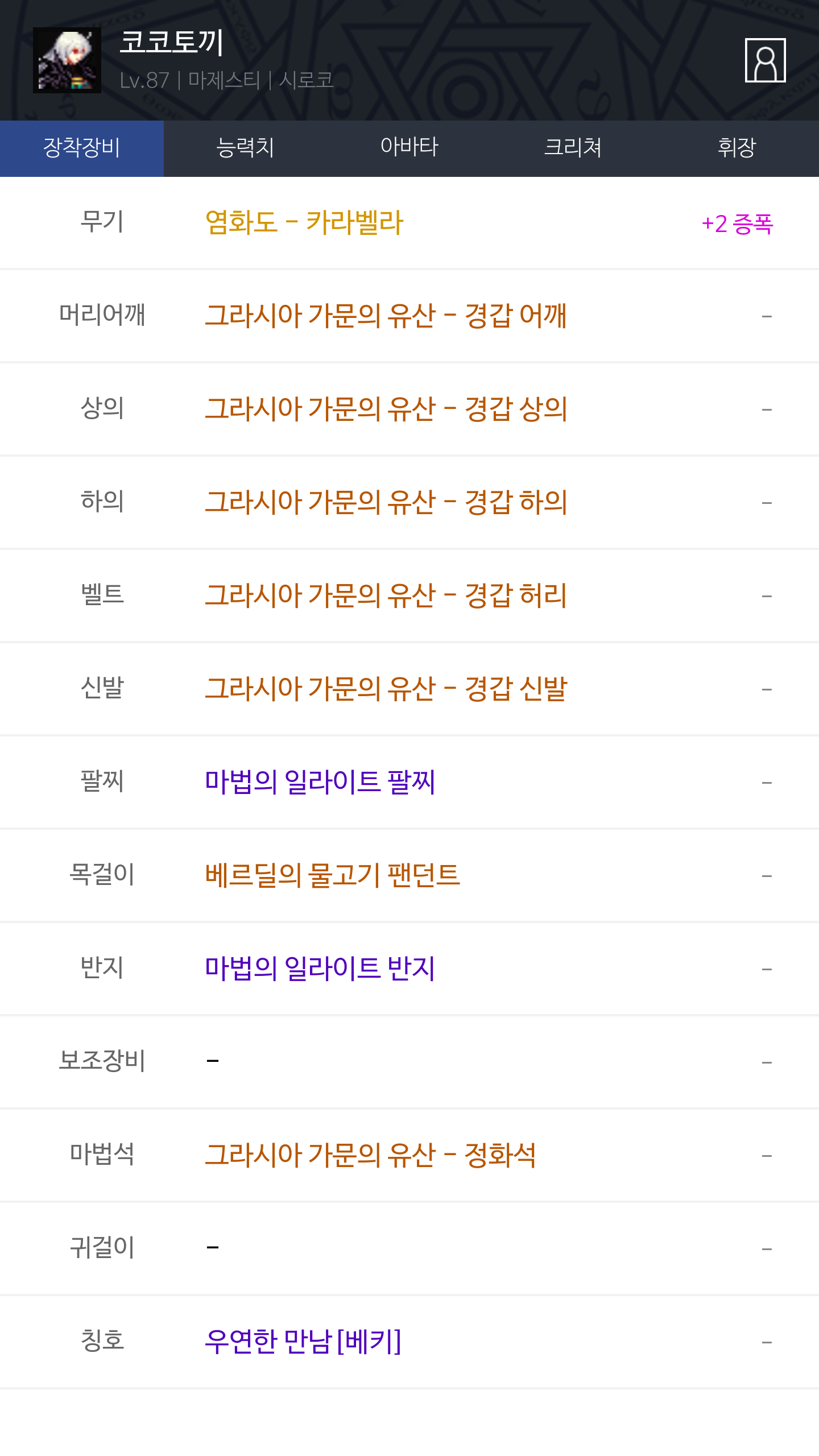This screenshot has width=819, height=1456.
Task: View 베르딜의 물고기 팬던트 necklace
Action: click(332, 875)
